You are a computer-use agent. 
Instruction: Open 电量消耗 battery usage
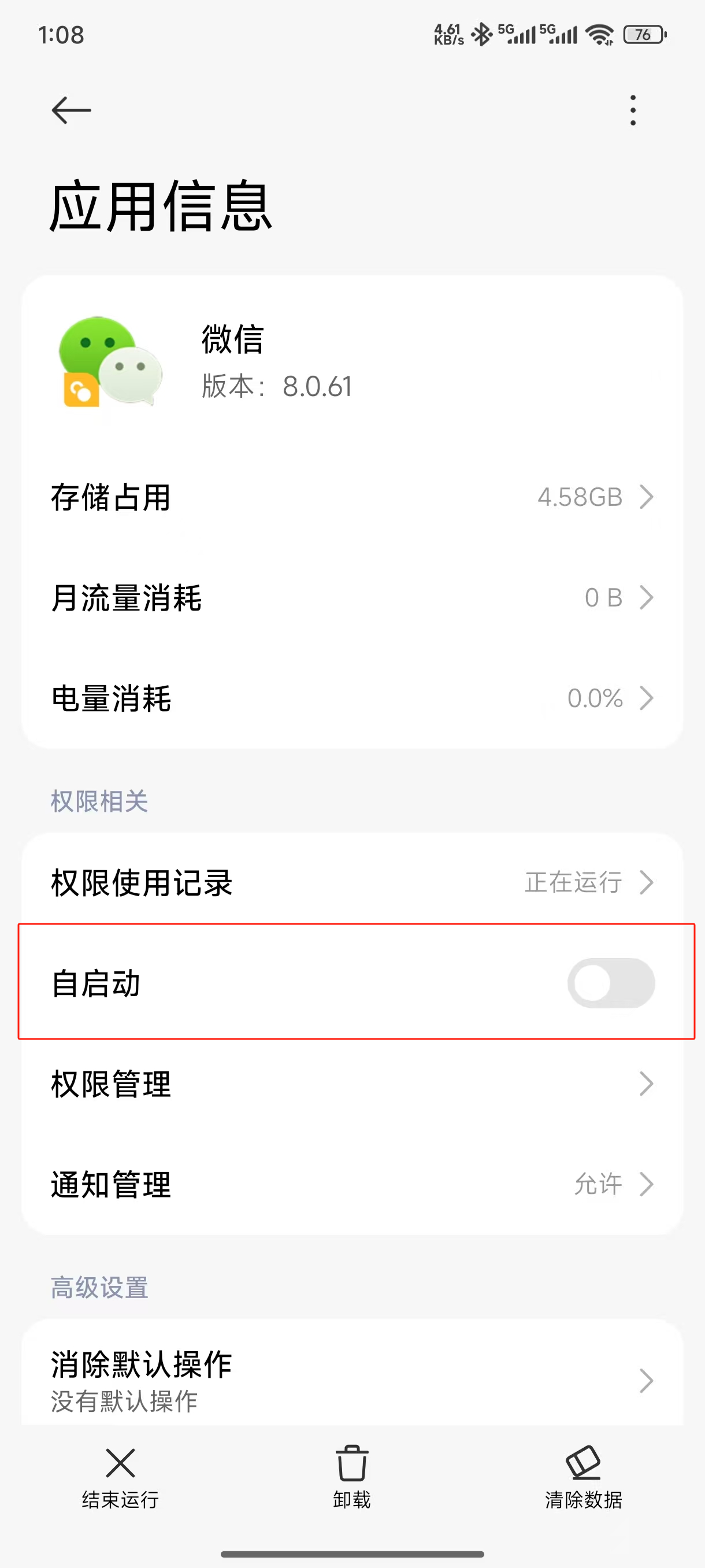click(x=352, y=698)
